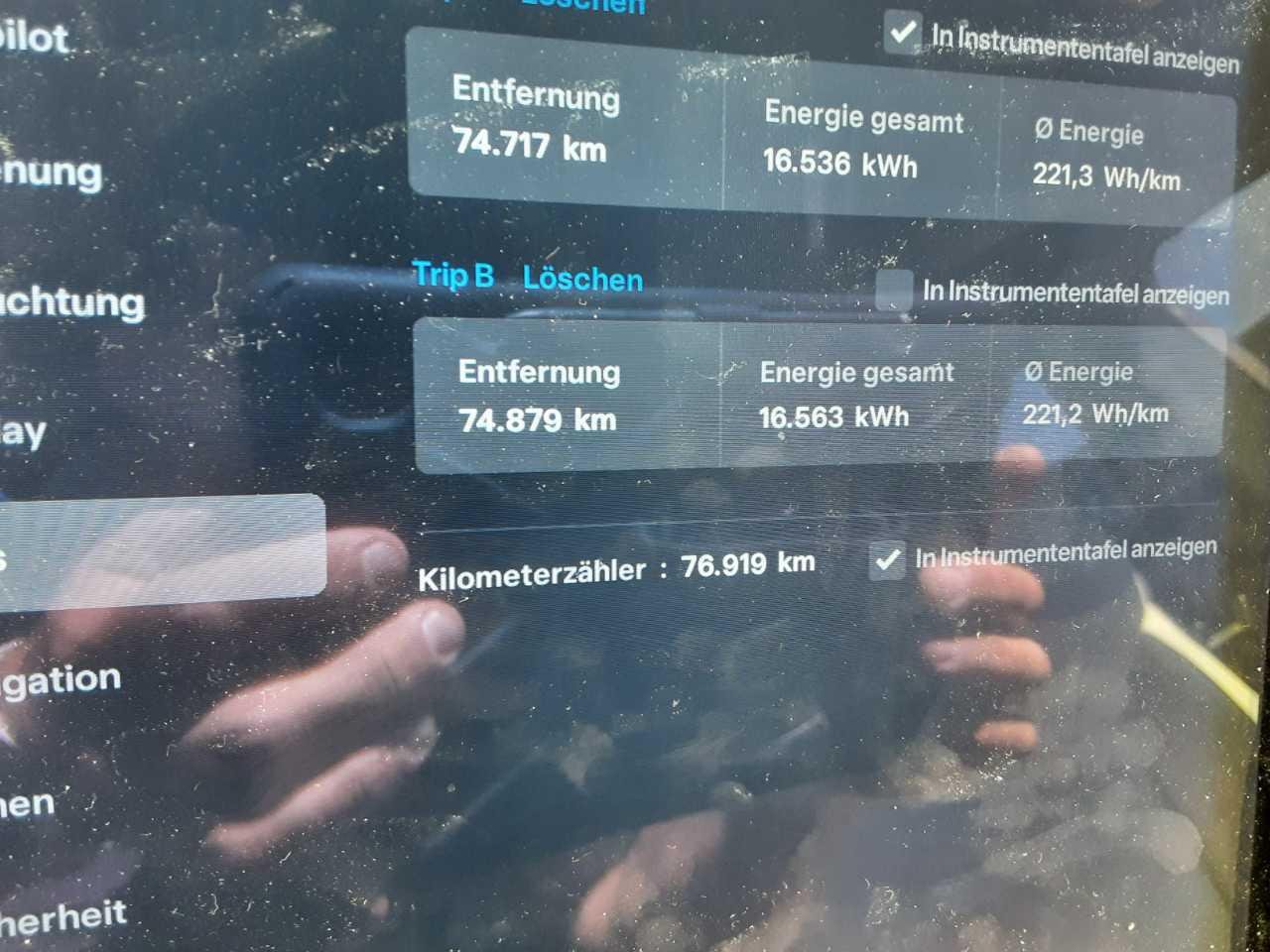Open the Autopilot settings menu
This screenshot has width=1270, height=952.
[x=35, y=40]
